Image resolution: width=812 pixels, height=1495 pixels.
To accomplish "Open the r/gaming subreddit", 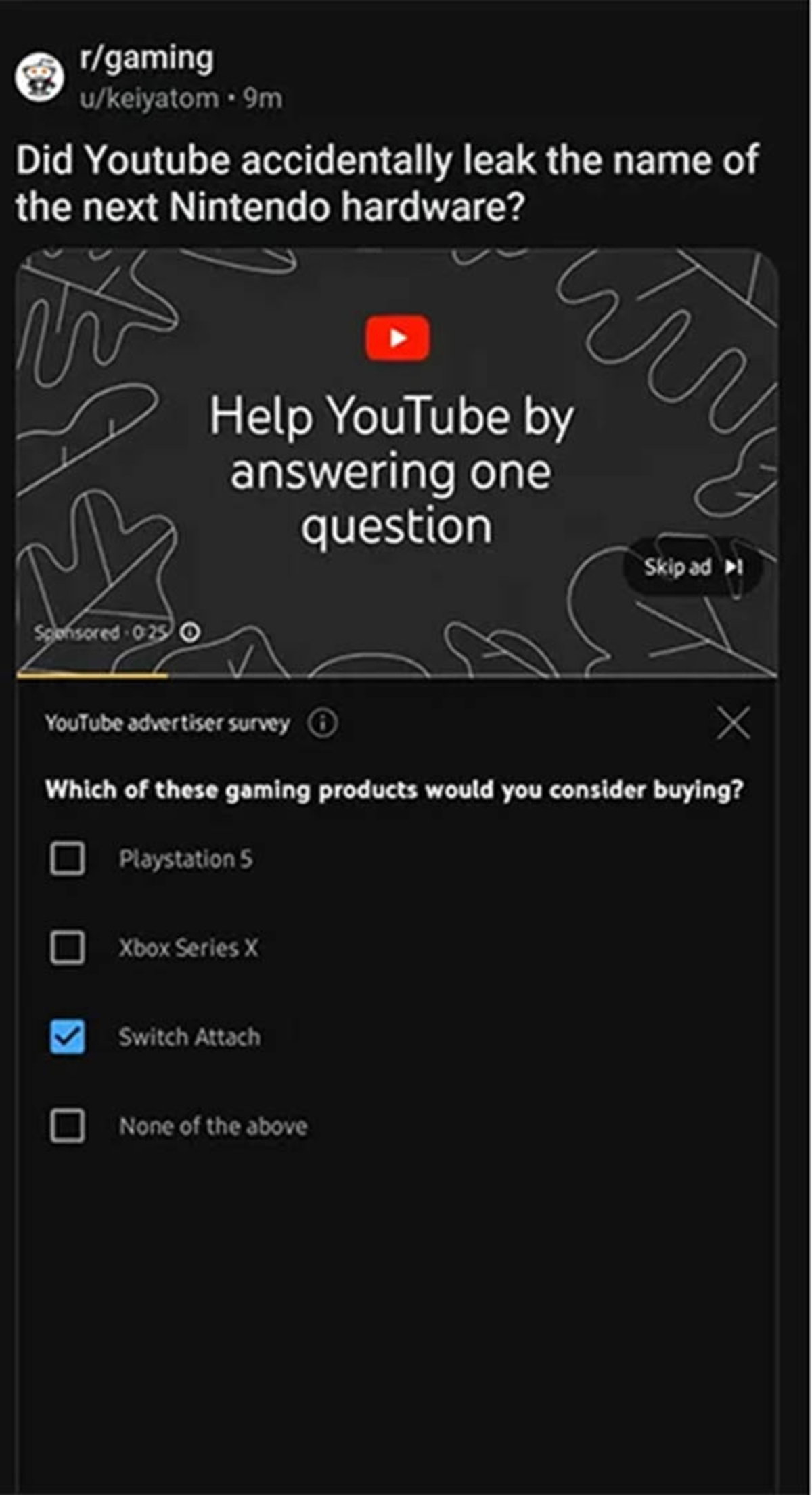I will [146, 60].
